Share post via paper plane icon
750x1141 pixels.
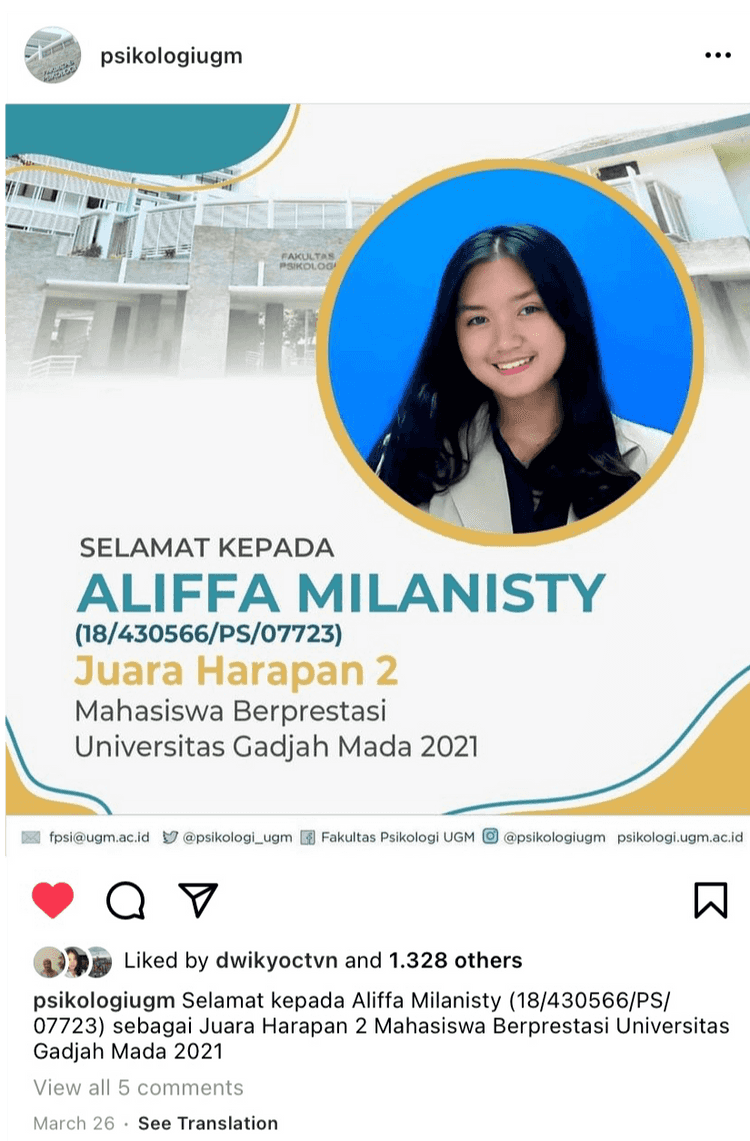tap(198, 899)
